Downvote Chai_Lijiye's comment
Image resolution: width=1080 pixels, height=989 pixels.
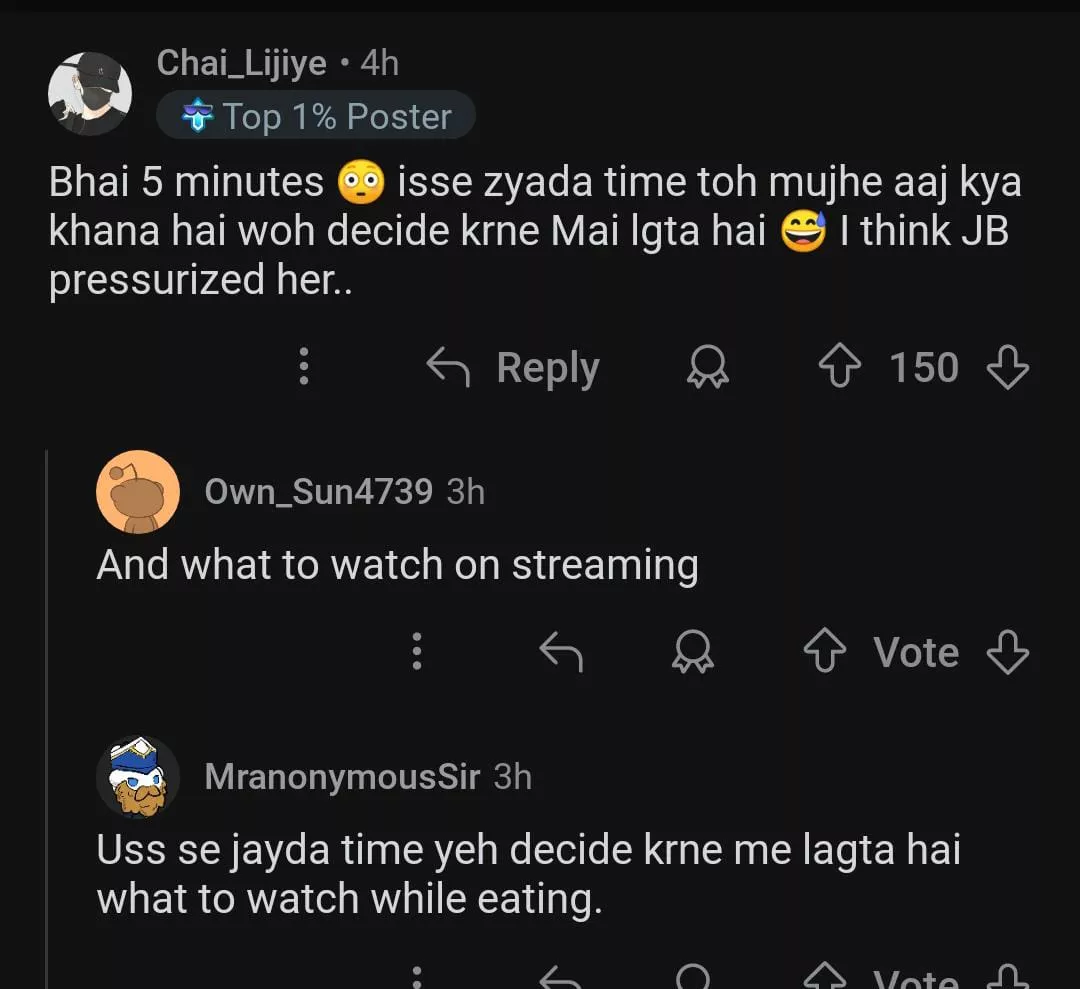click(1007, 368)
